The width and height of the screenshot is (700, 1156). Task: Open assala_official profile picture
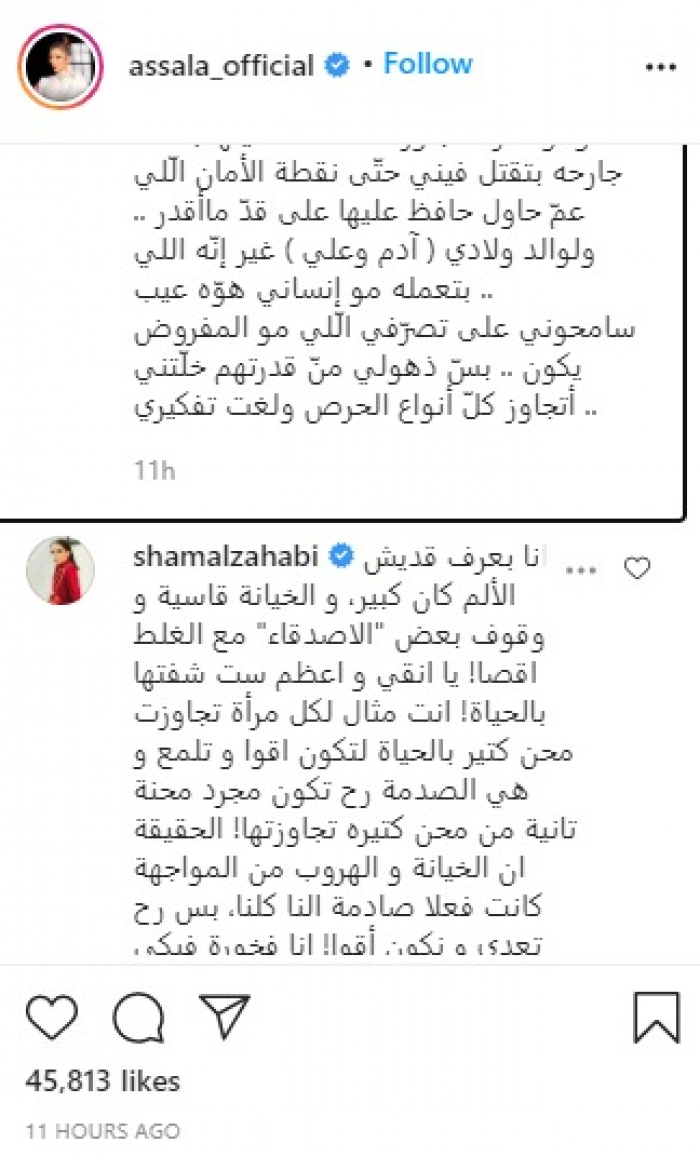click(x=62, y=68)
